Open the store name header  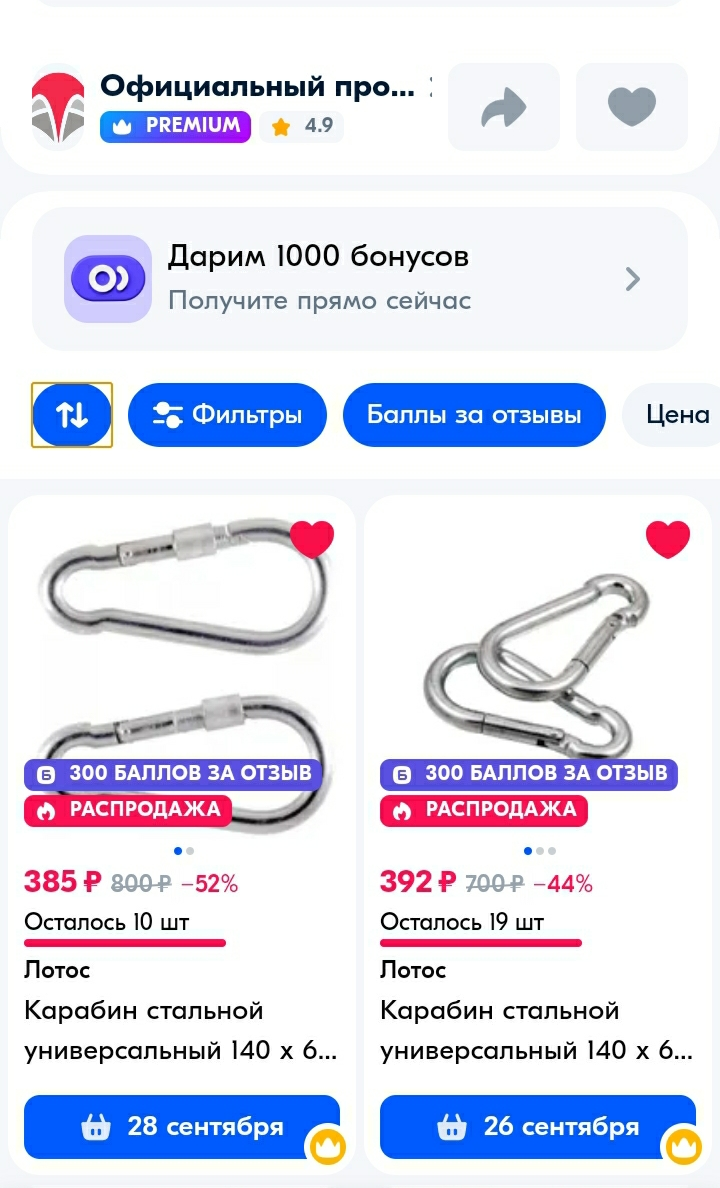pyautogui.click(x=258, y=86)
